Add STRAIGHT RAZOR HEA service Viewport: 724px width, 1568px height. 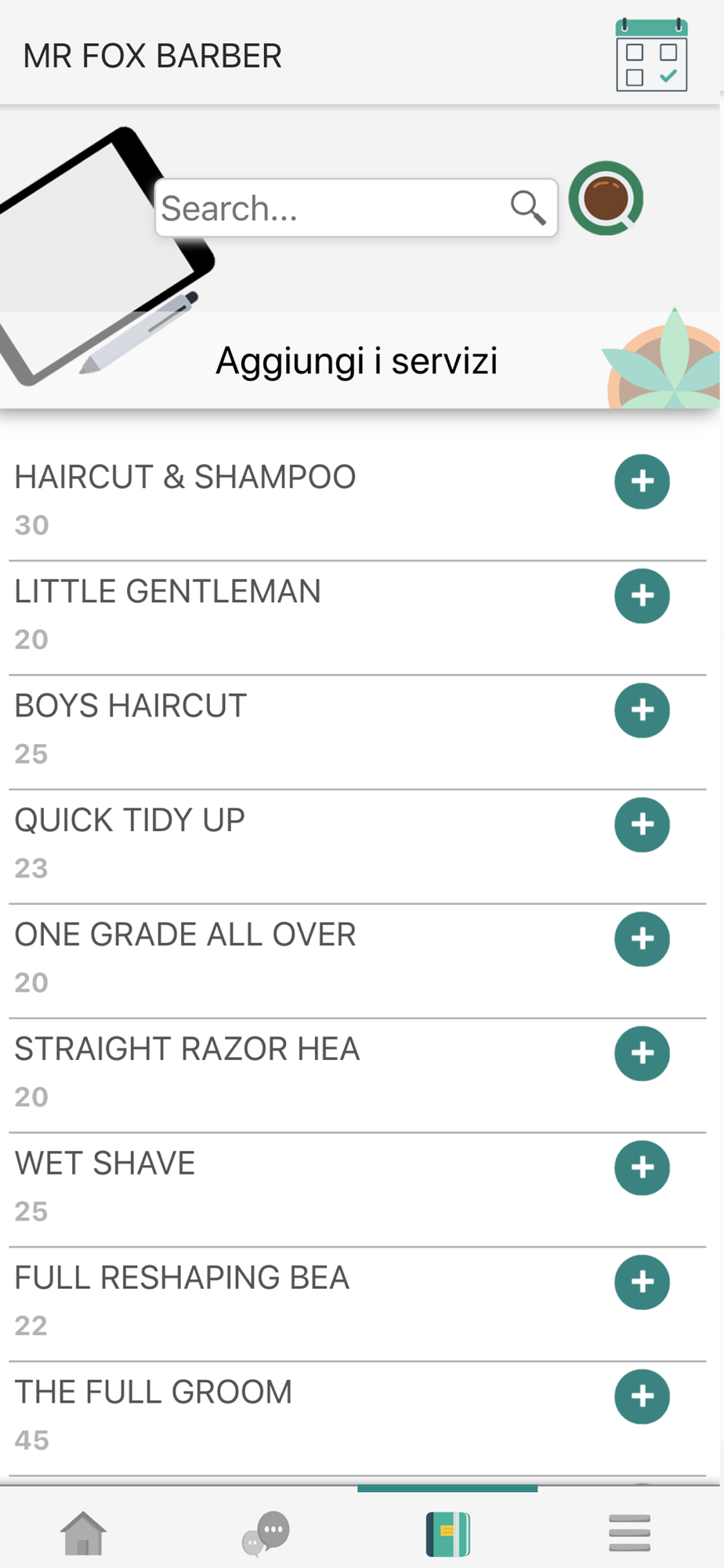pos(642,1054)
